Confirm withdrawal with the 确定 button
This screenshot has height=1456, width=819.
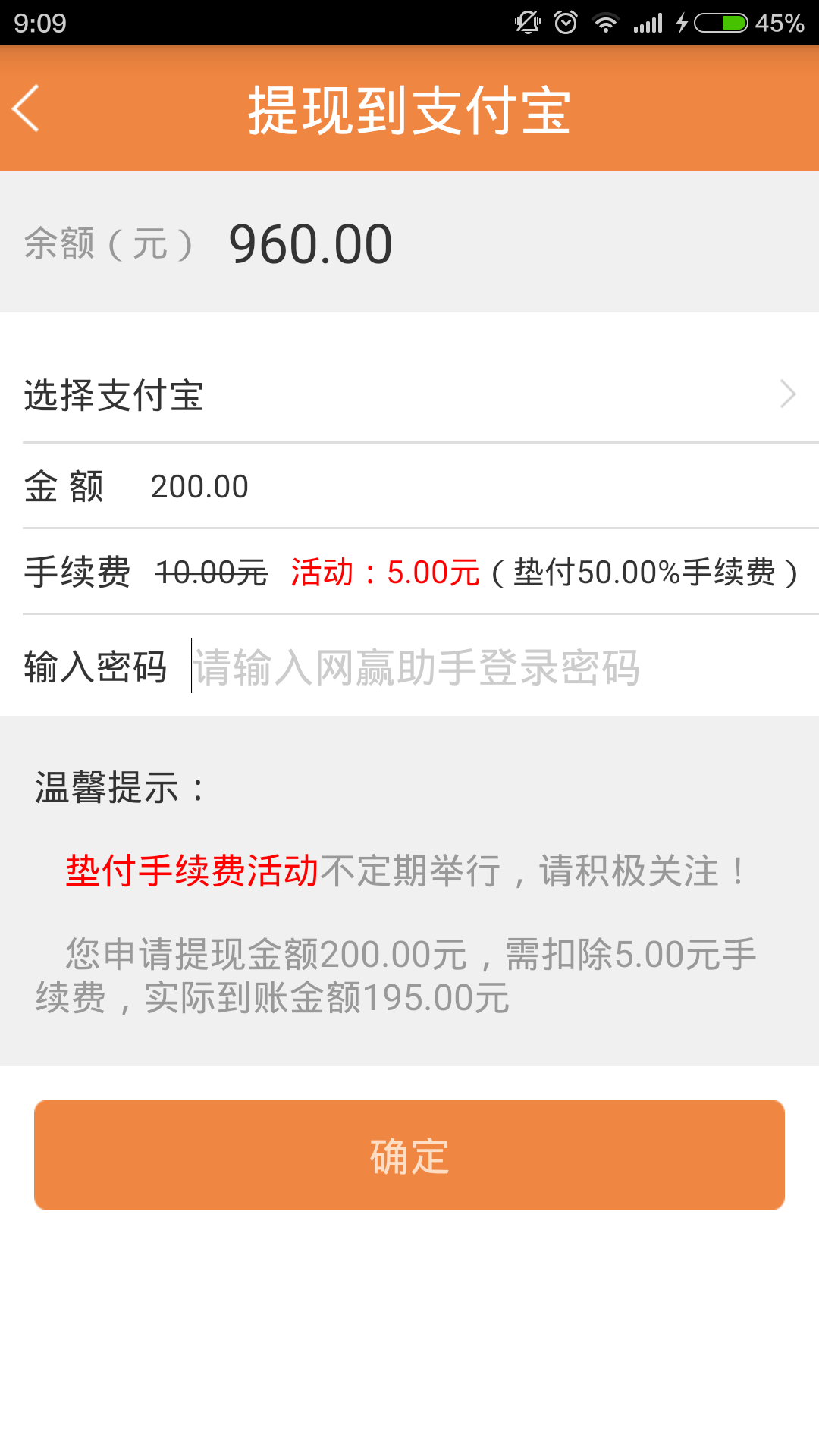(x=409, y=1155)
